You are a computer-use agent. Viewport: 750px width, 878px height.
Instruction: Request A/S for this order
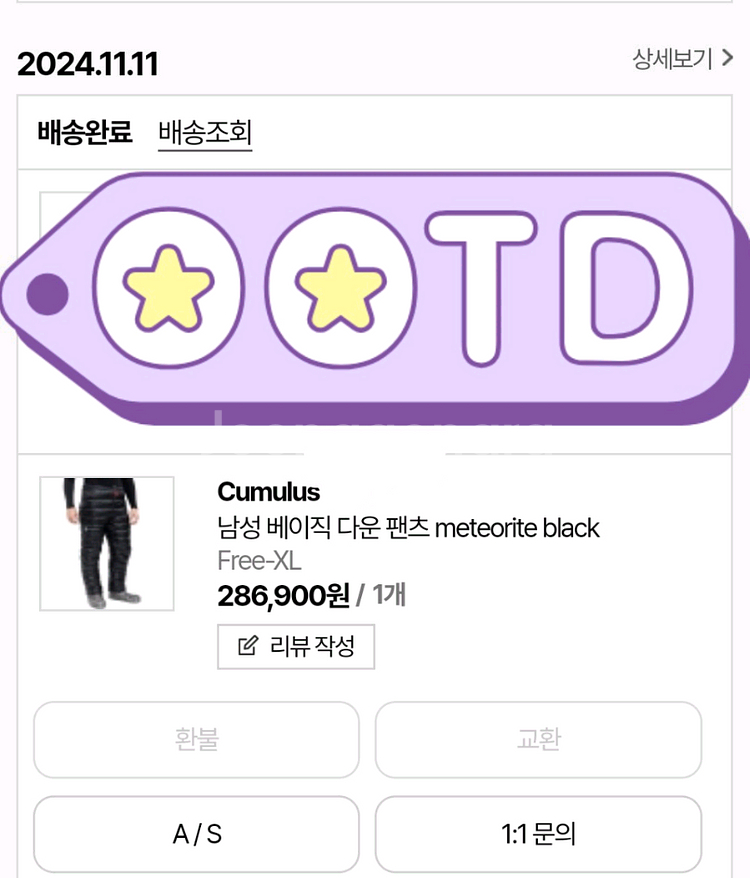click(x=196, y=834)
